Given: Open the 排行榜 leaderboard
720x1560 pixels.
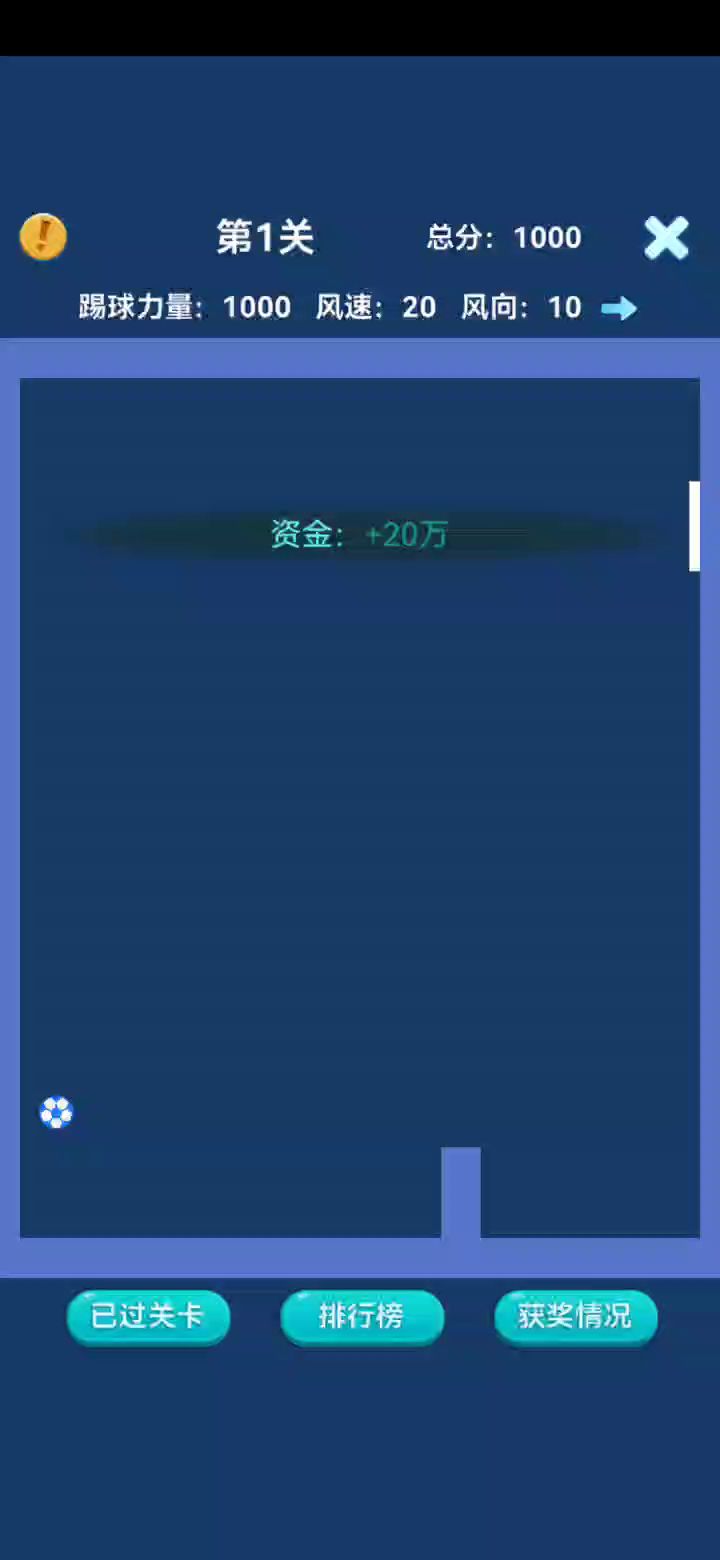Looking at the screenshot, I should point(362,1316).
